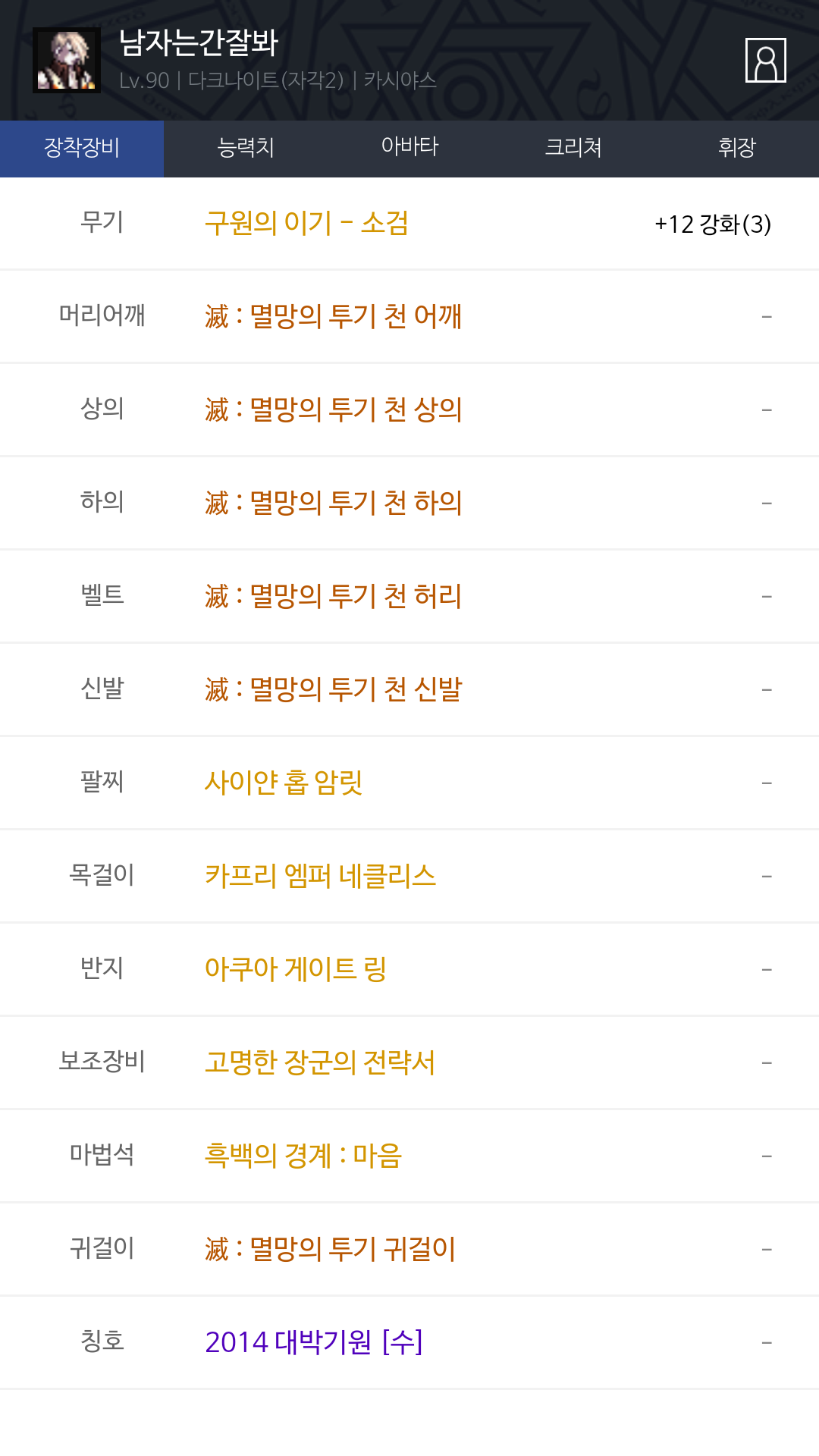Screen dimensions: 819x1456
Task: Open the 멸망의 투기 천 상의 item
Action: (333, 409)
